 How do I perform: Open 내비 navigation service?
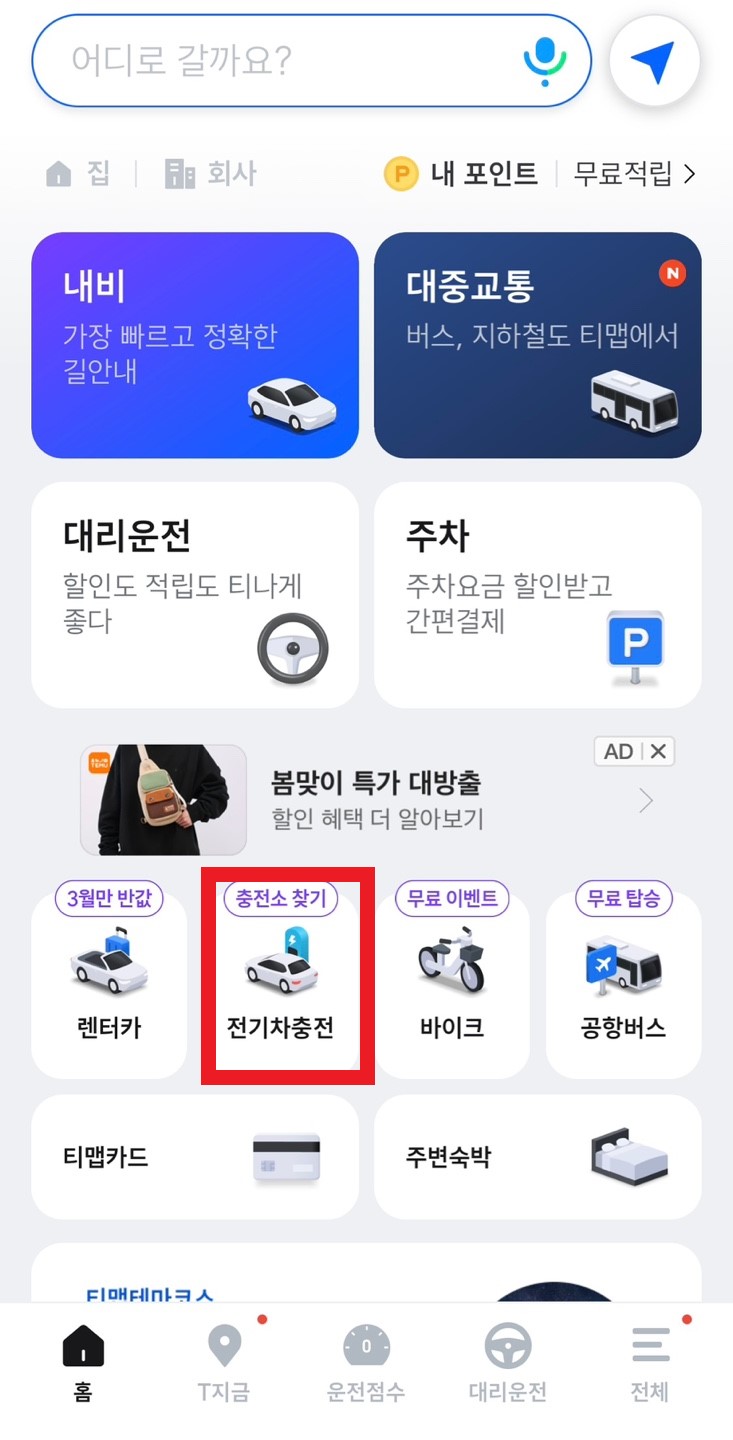coord(195,345)
